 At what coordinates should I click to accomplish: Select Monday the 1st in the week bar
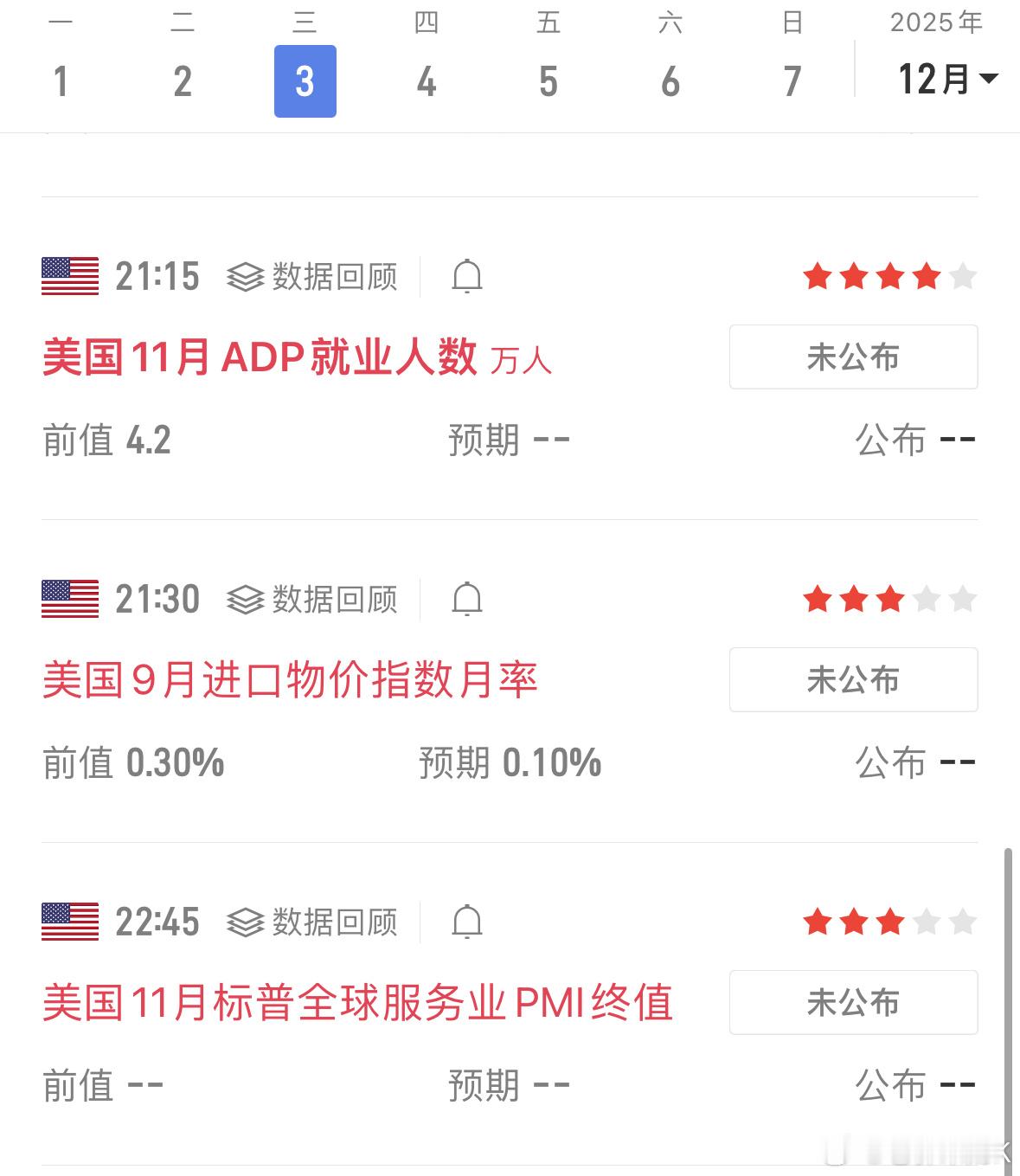click(61, 81)
